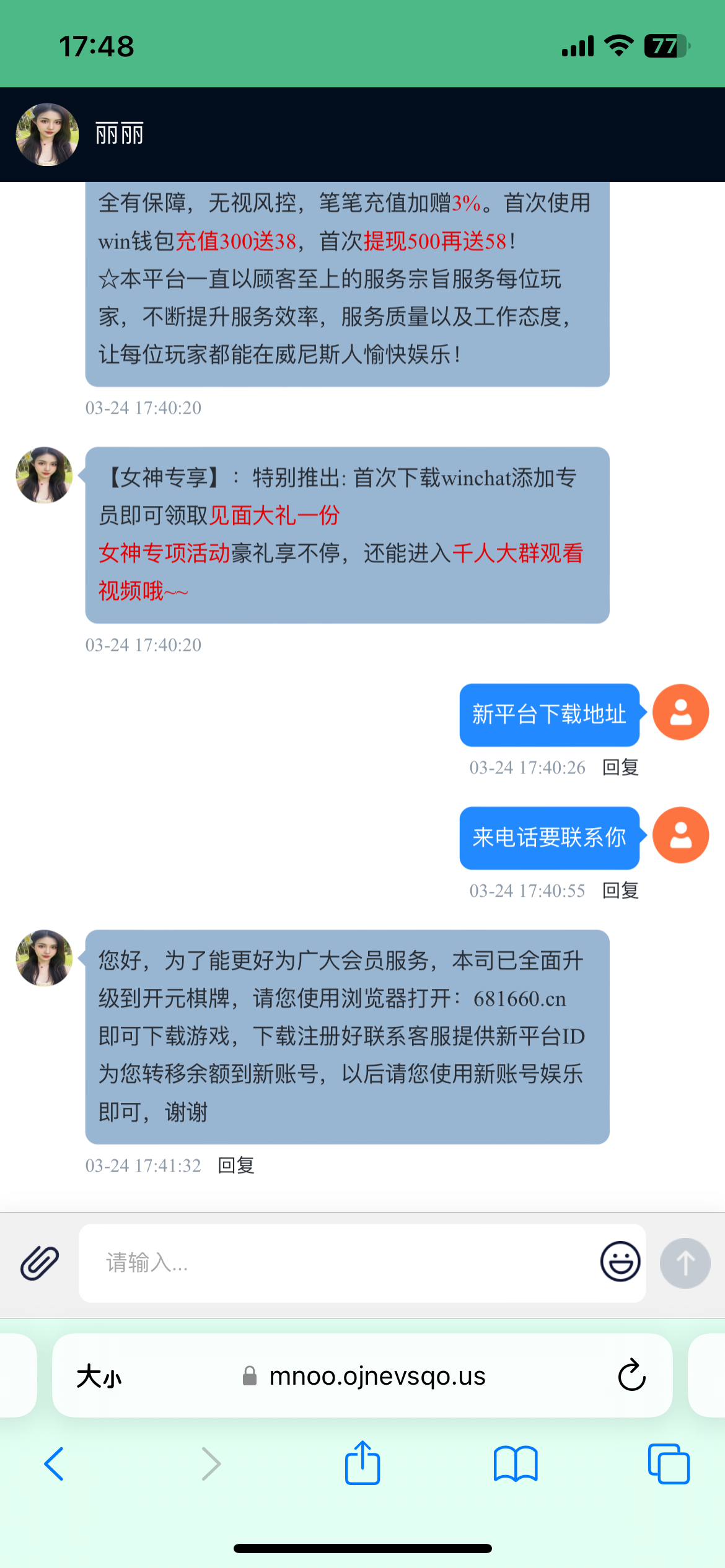Go back to the previous page

tap(55, 1464)
